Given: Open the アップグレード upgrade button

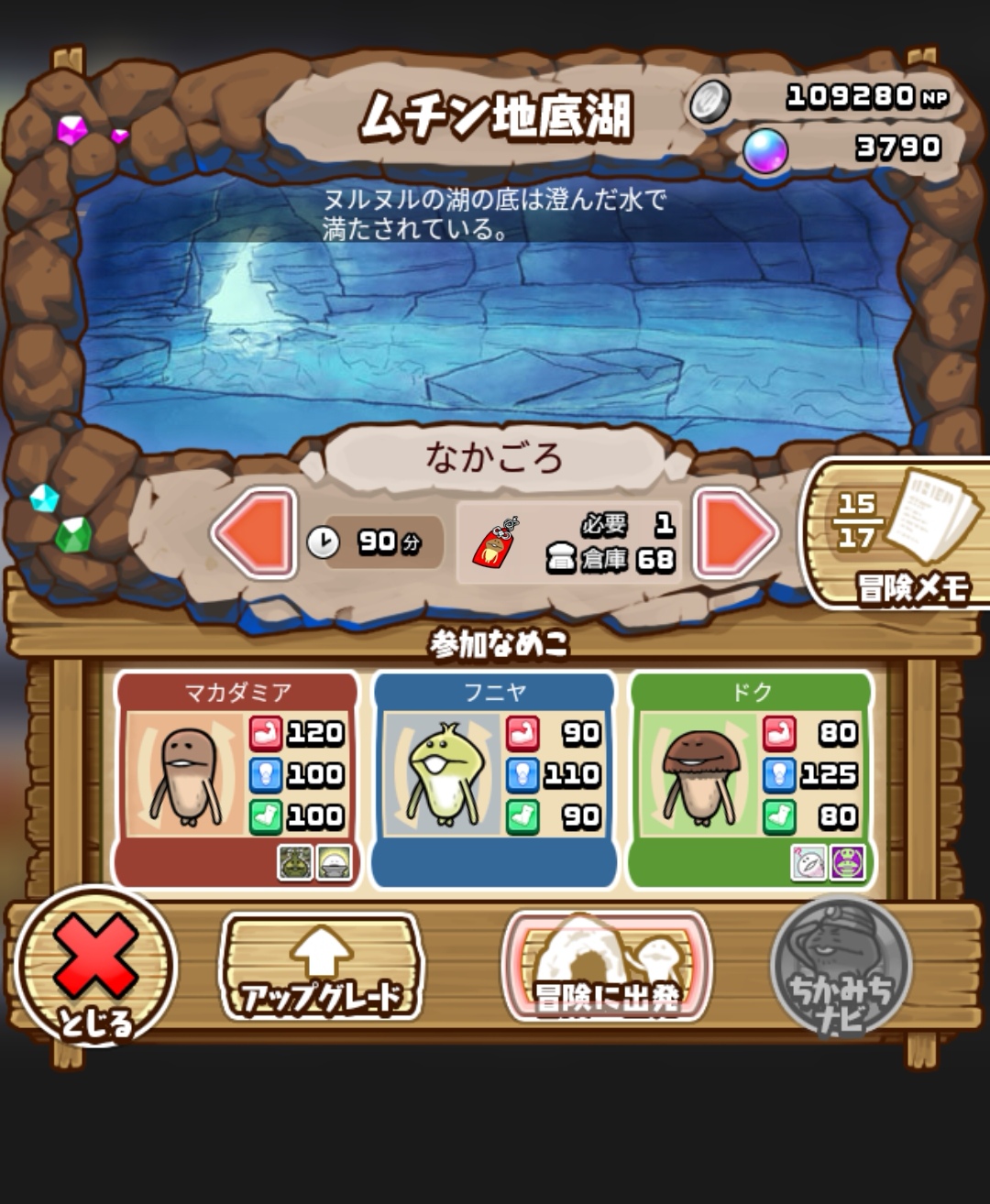Looking at the screenshot, I should point(321,968).
